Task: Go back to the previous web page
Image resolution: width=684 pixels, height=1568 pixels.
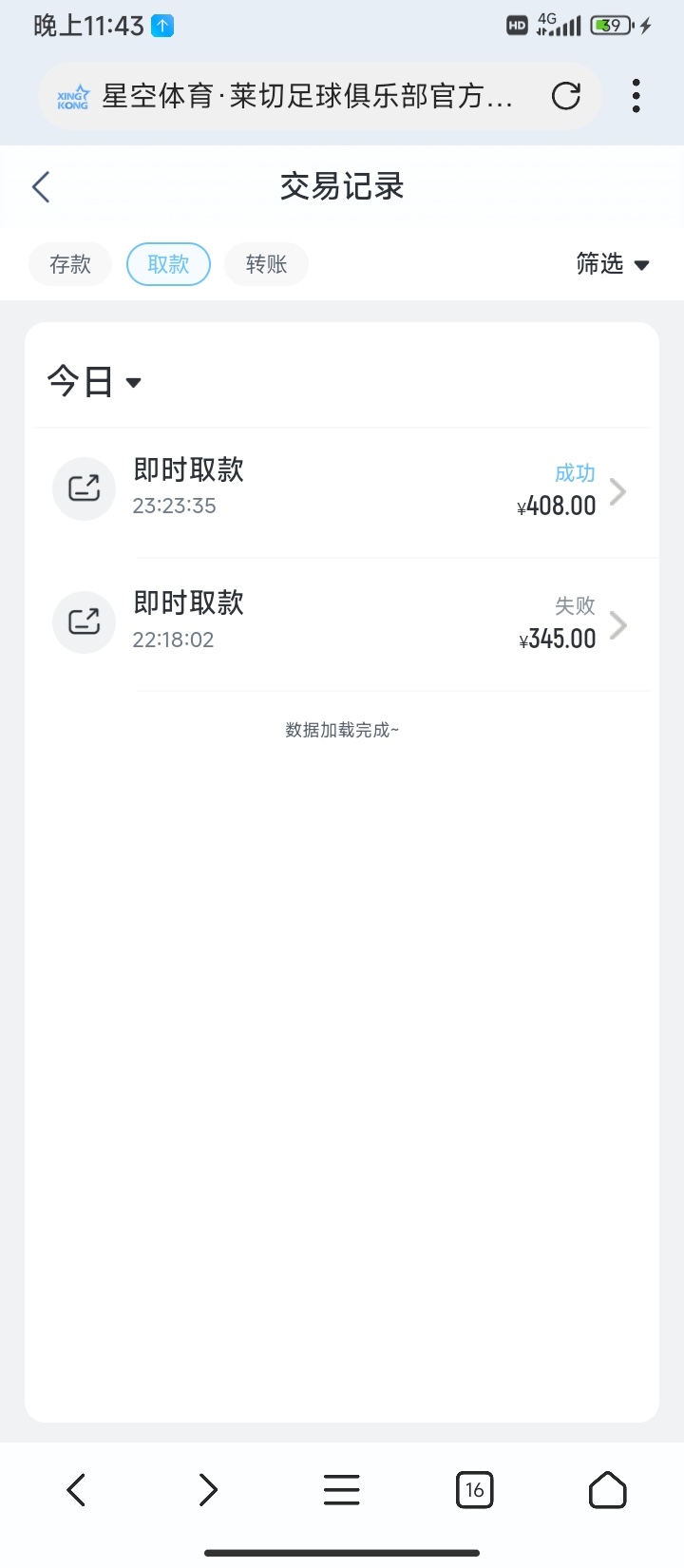Action: pyautogui.click(x=77, y=1489)
